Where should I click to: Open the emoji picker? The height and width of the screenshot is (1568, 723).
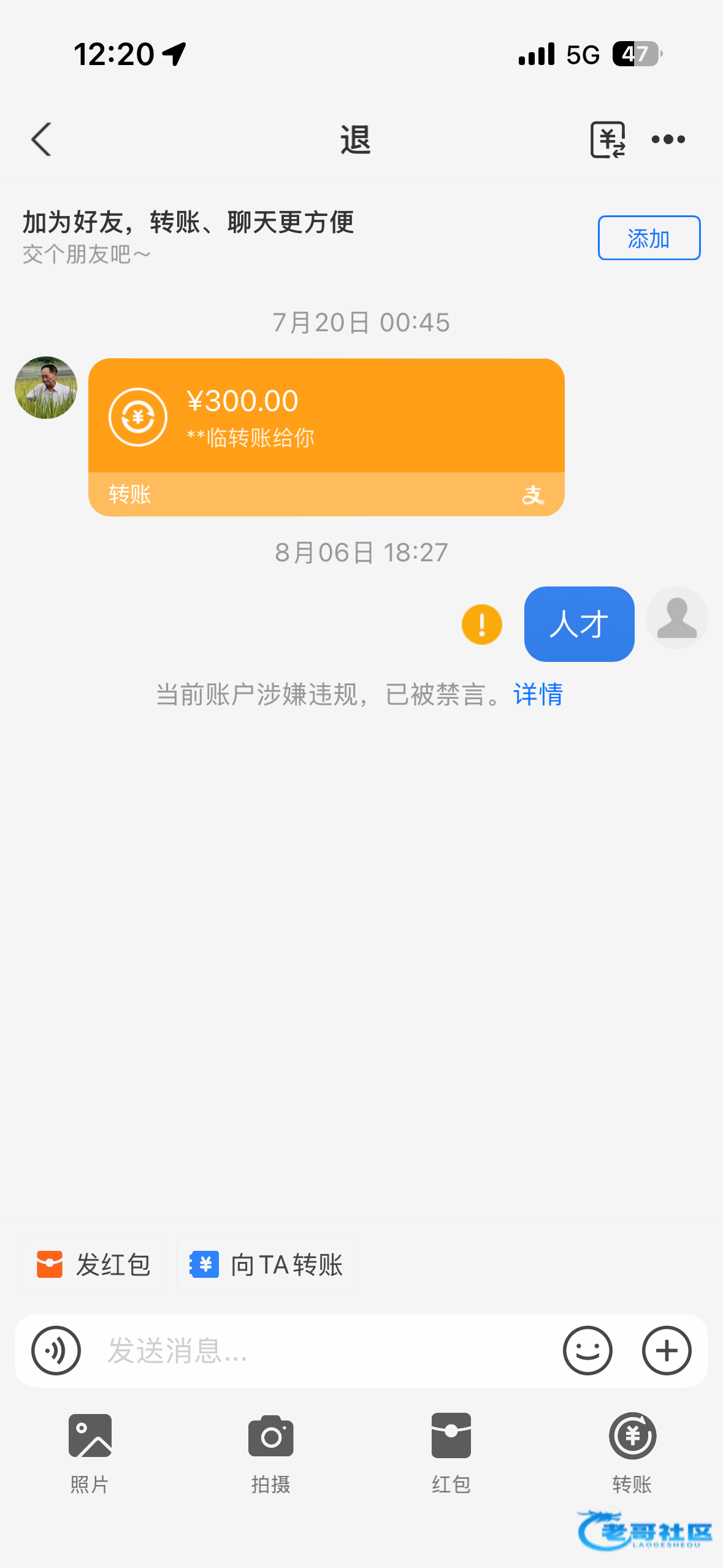click(x=587, y=1350)
